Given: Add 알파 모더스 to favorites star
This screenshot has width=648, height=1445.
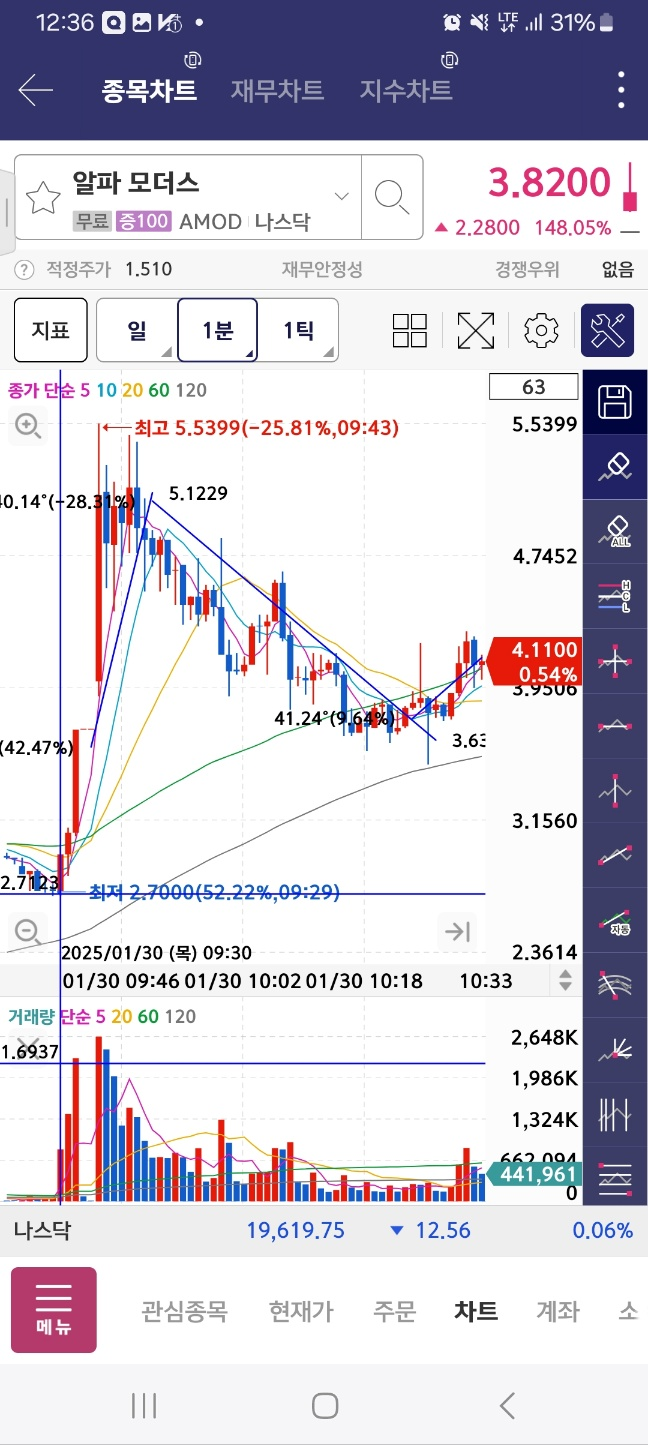Looking at the screenshot, I should [x=43, y=198].
